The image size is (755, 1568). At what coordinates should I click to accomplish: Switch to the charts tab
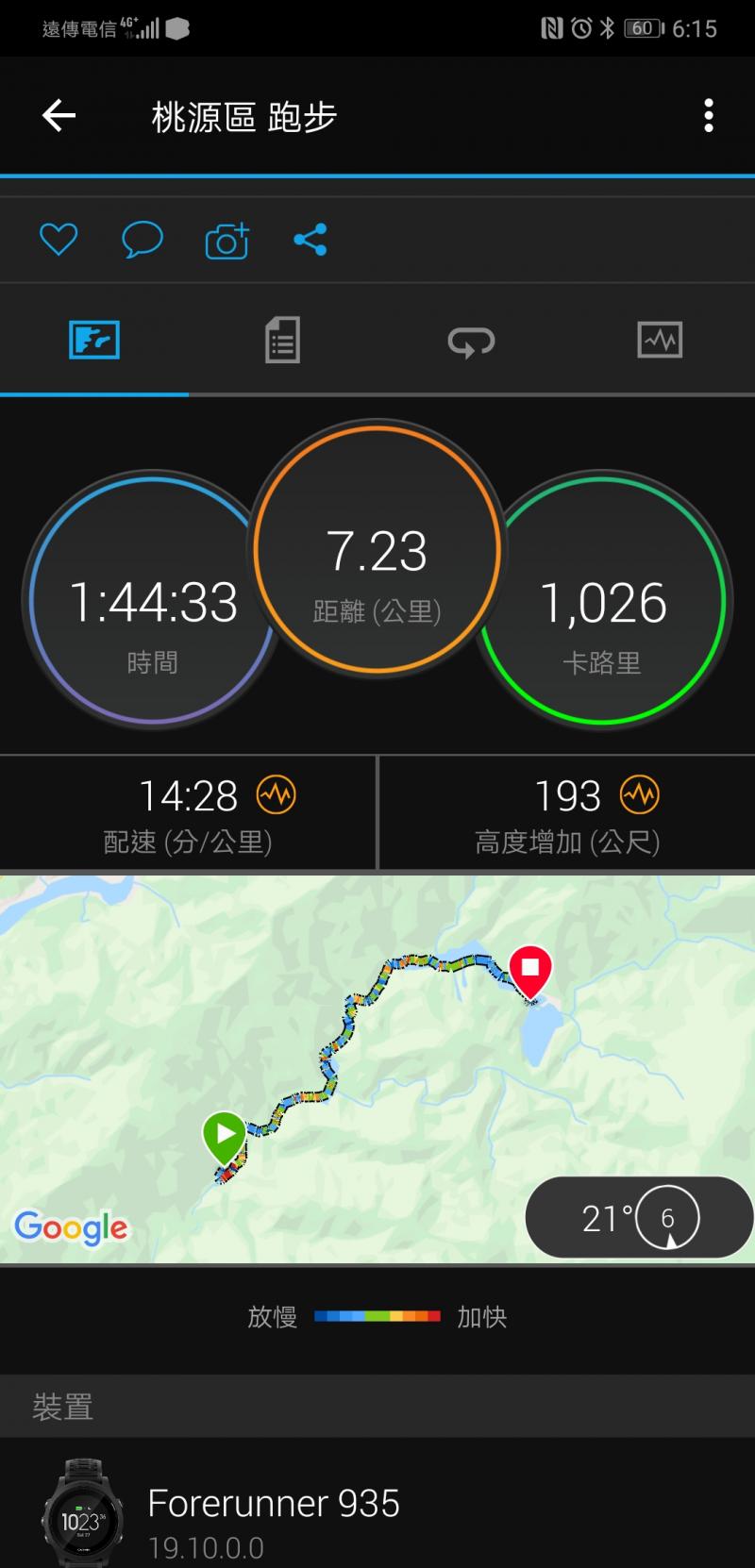point(660,340)
